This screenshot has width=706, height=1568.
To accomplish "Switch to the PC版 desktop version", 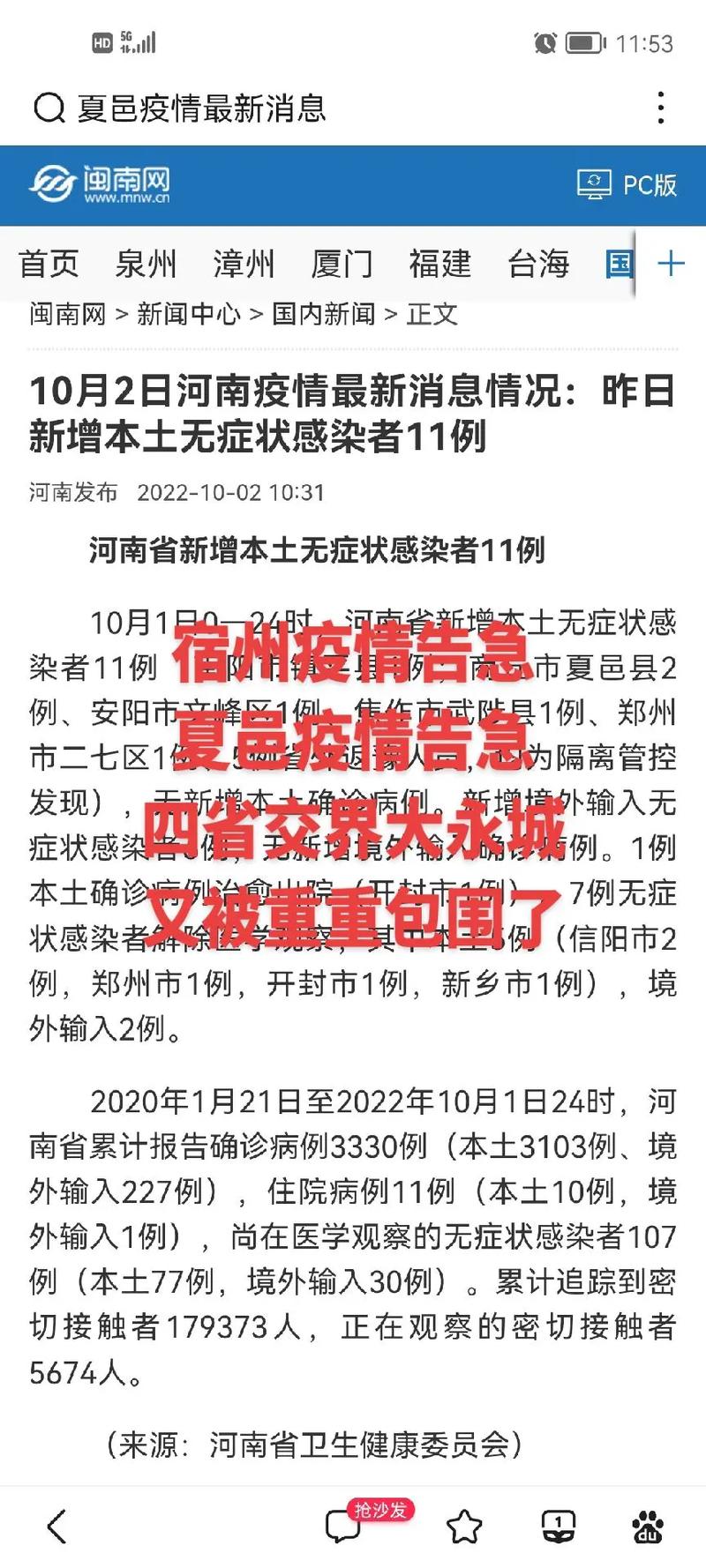I will 627,185.
